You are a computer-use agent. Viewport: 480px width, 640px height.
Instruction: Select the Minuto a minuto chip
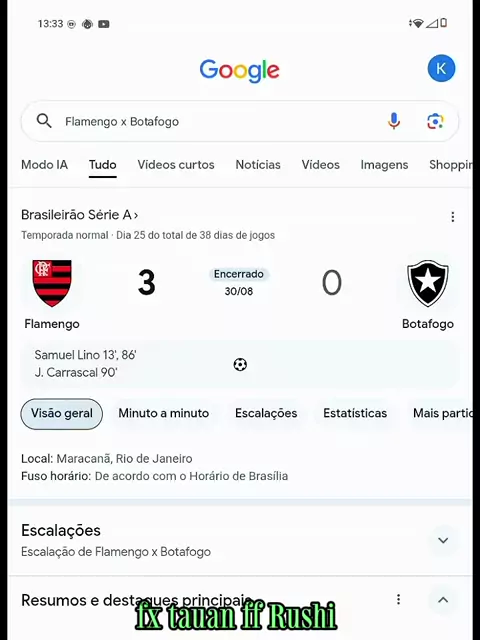pos(164,413)
